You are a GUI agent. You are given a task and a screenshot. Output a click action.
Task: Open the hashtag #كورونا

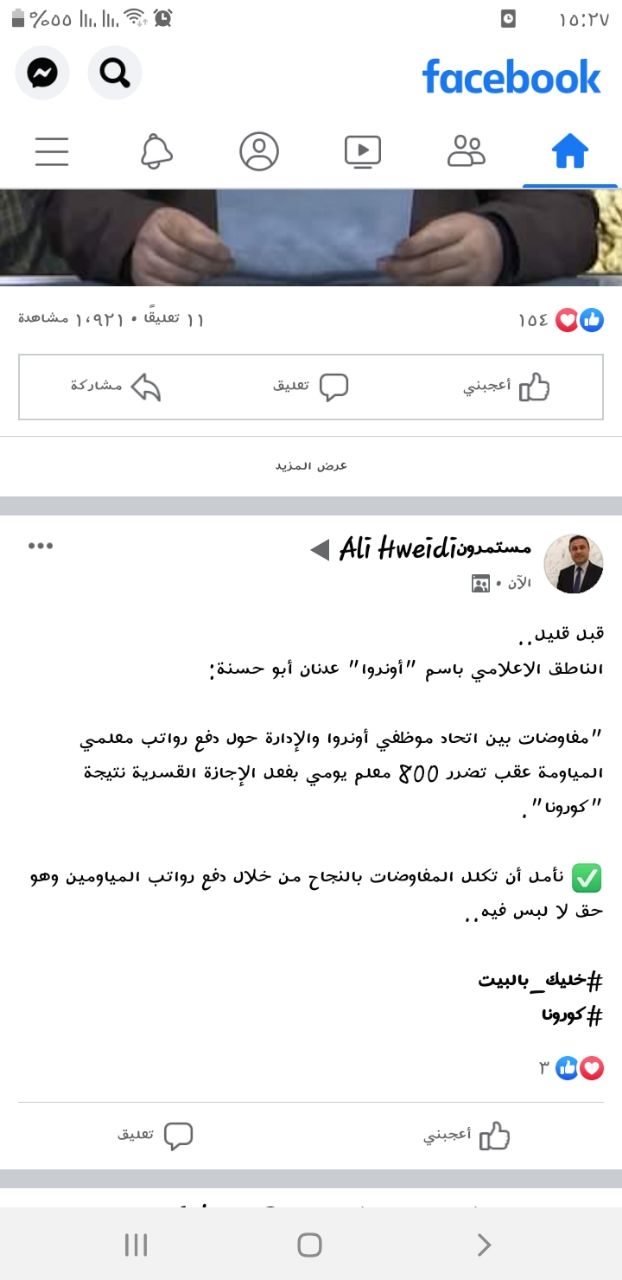click(x=572, y=1016)
